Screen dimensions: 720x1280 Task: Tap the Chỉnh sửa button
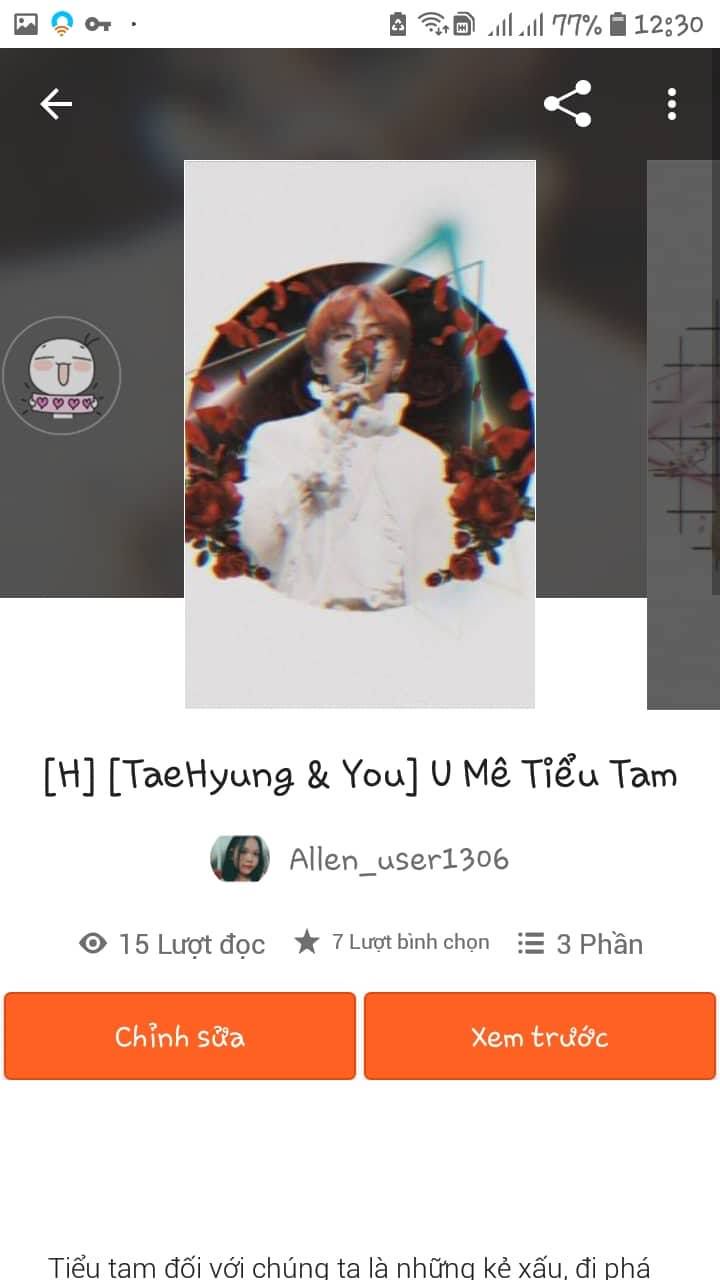point(180,1036)
